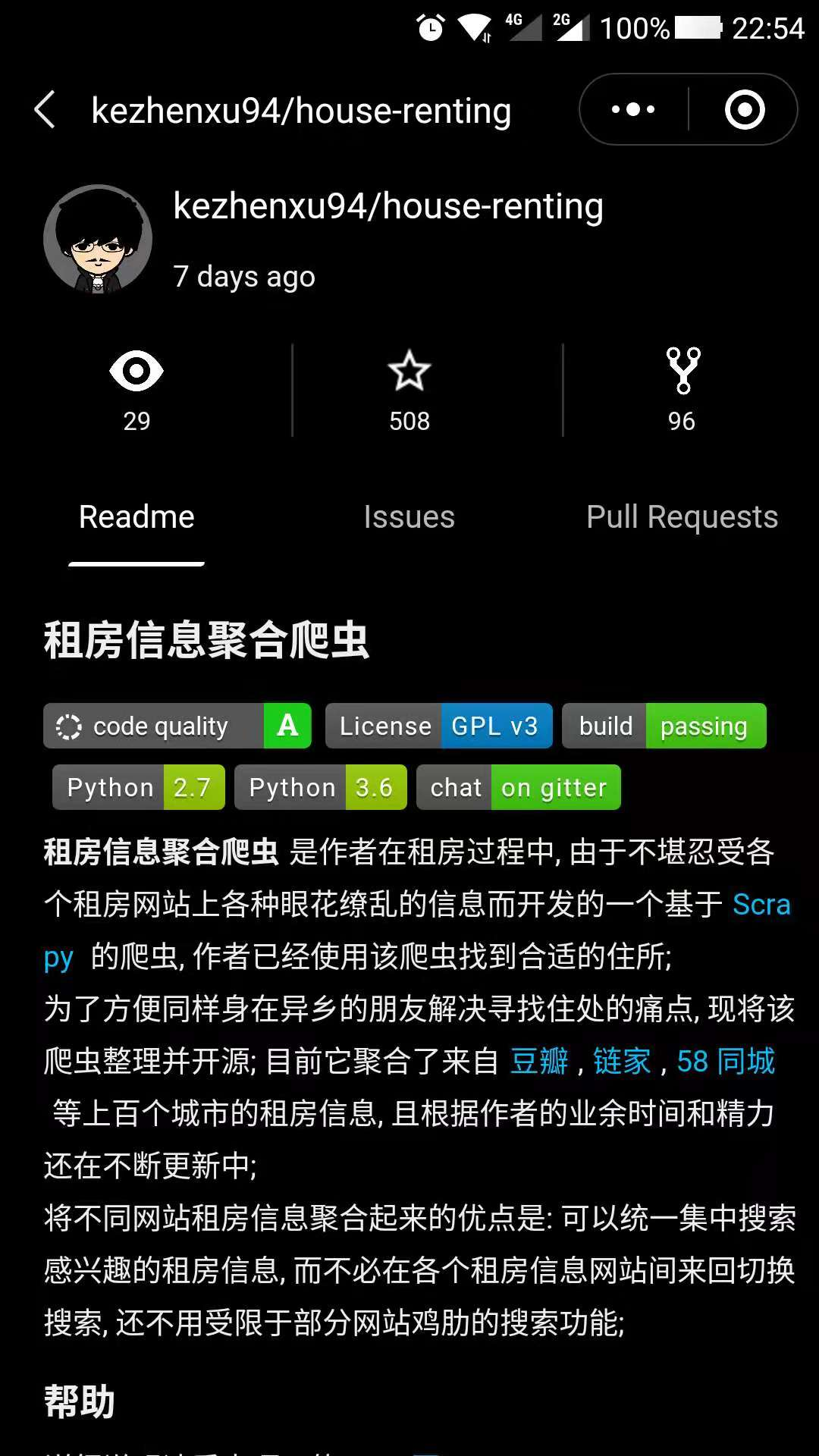This screenshot has height=1456, width=819.
Task: Click the 'License GPL v3' badge
Action: tap(438, 726)
